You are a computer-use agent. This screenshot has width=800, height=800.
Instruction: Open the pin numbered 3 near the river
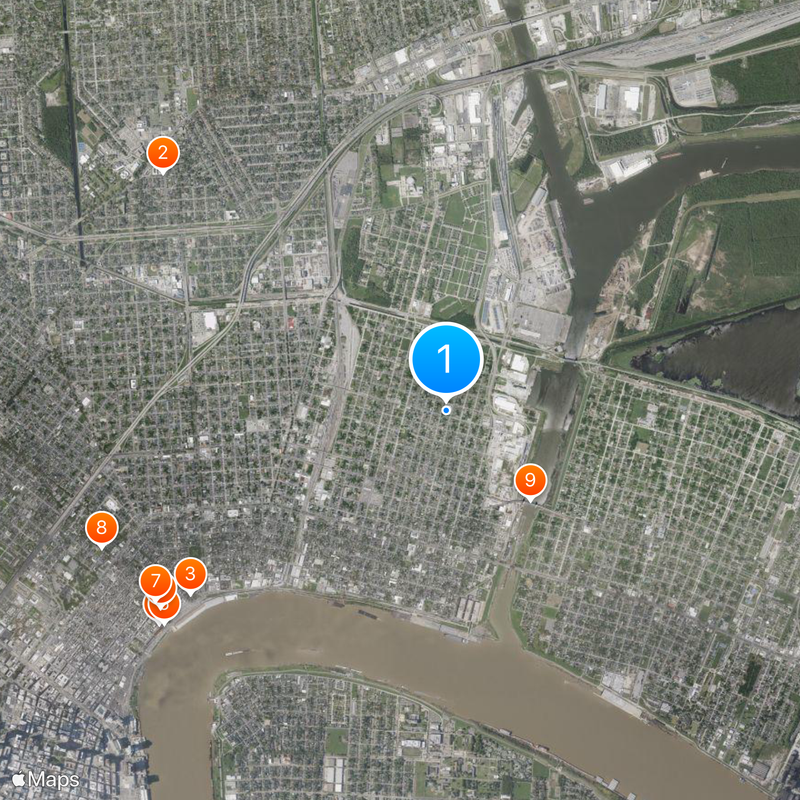pos(190,574)
